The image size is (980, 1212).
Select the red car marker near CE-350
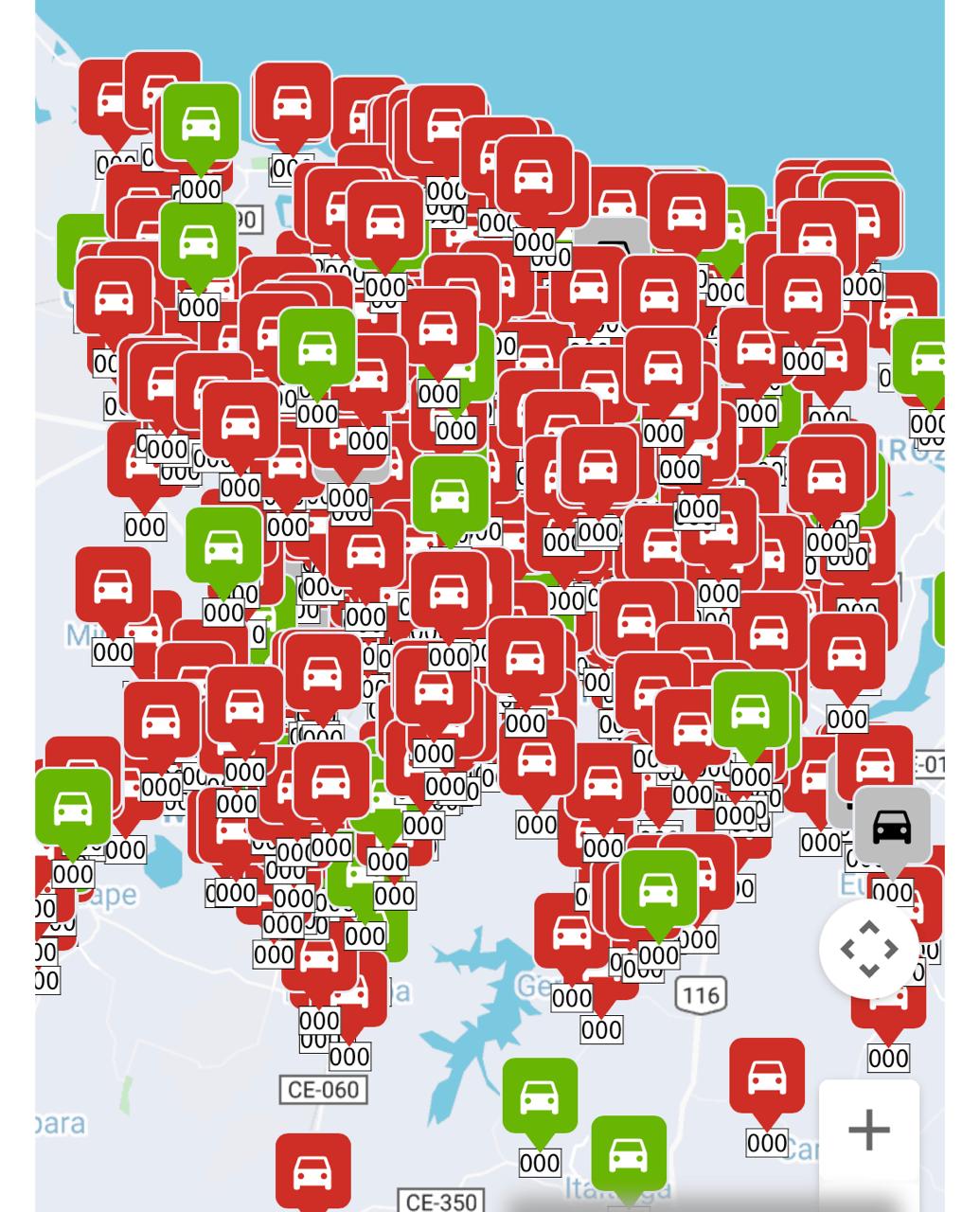pos(312,1174)
